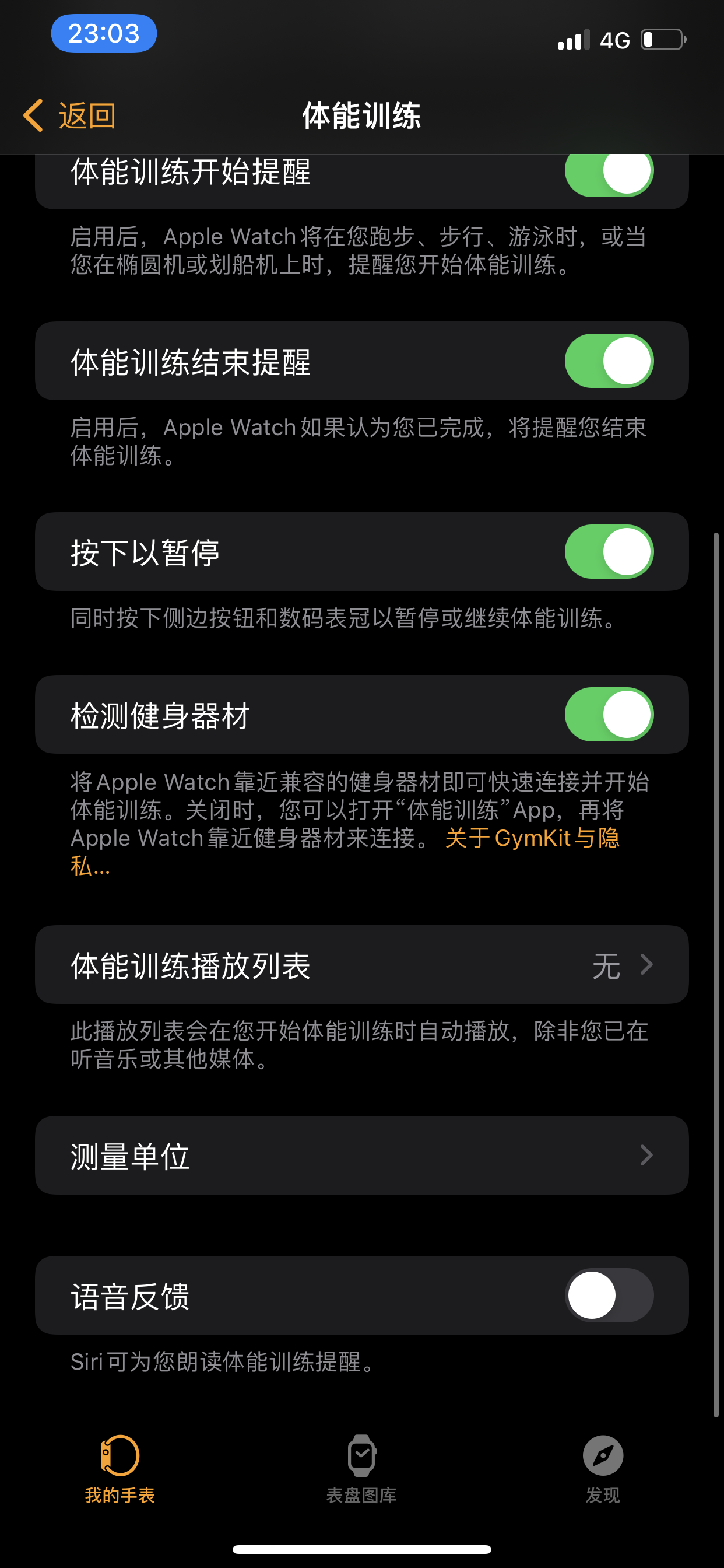Turn off 体能训练开始提醒 switch
724x1568 pixels.
pyautogui.click(x=609, y=177)
